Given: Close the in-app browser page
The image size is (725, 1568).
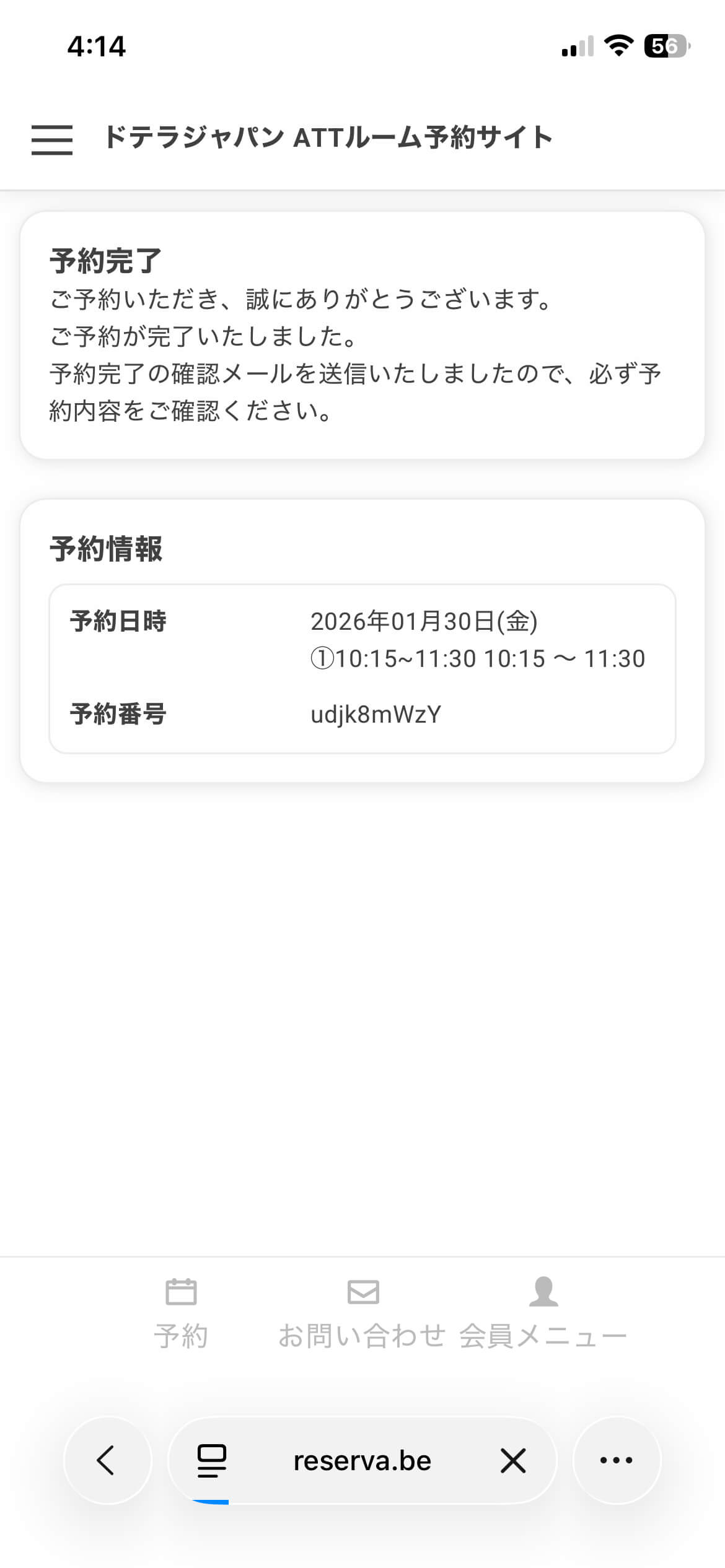Looking at the screenshot, I should tap(513, 1460).
